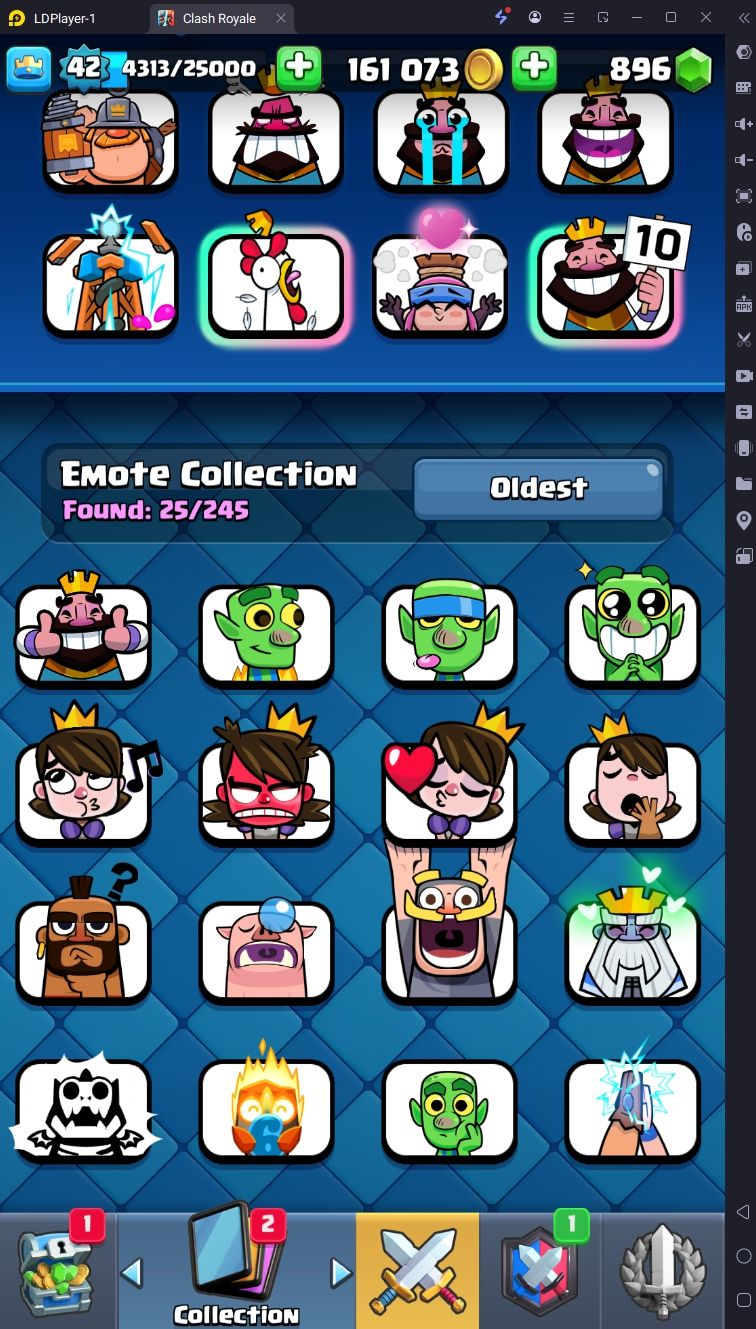Change the emote sort order from Oldest
Image resolution: width=756 pixels, height=1329 pixels.
pyautogui.click(x=538, y=488)
